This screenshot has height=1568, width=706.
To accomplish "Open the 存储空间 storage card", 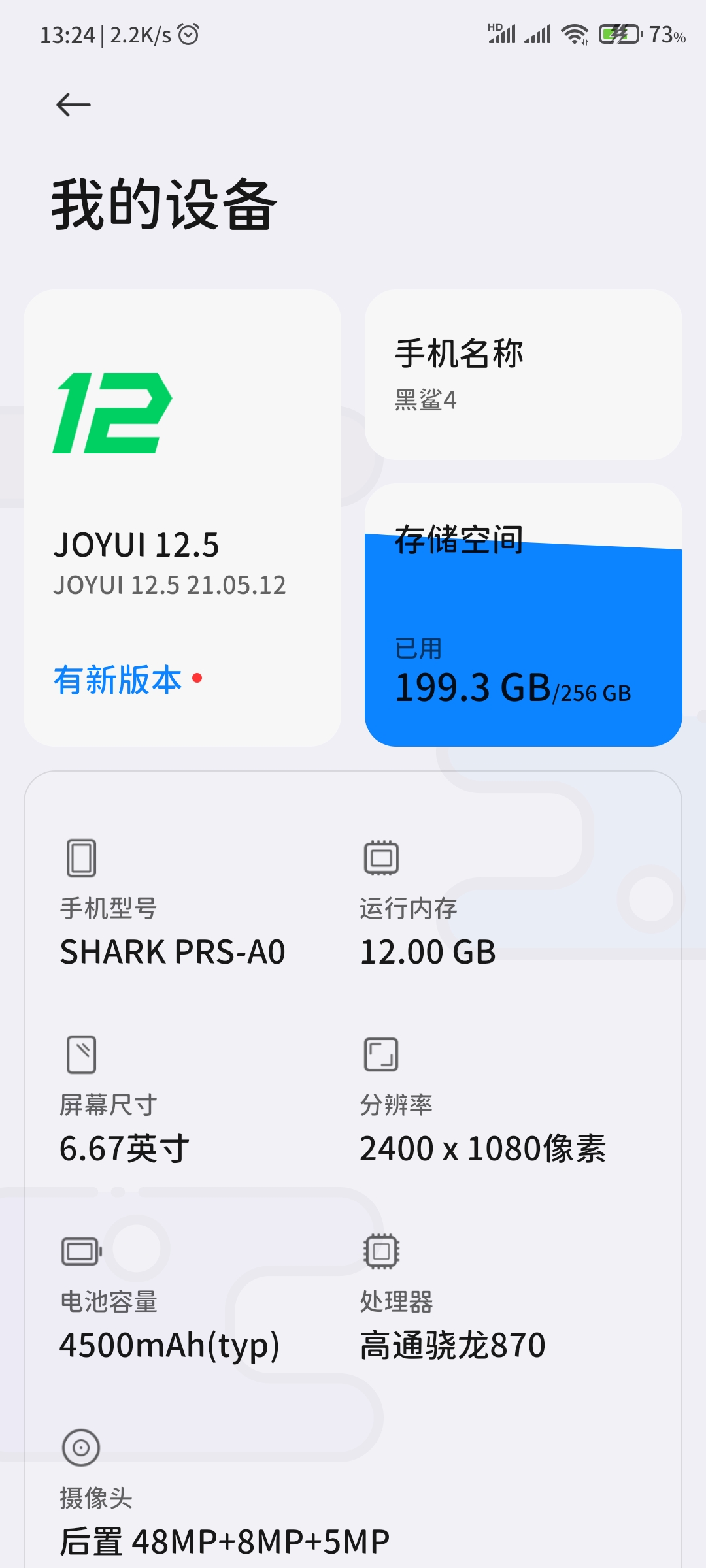I will tap(524, 615).
